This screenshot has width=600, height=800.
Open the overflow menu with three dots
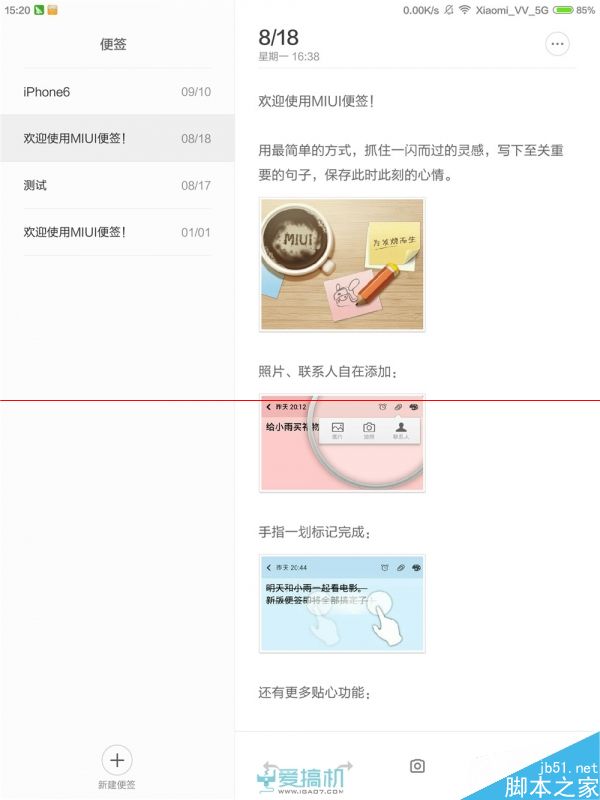pos(558,44)
